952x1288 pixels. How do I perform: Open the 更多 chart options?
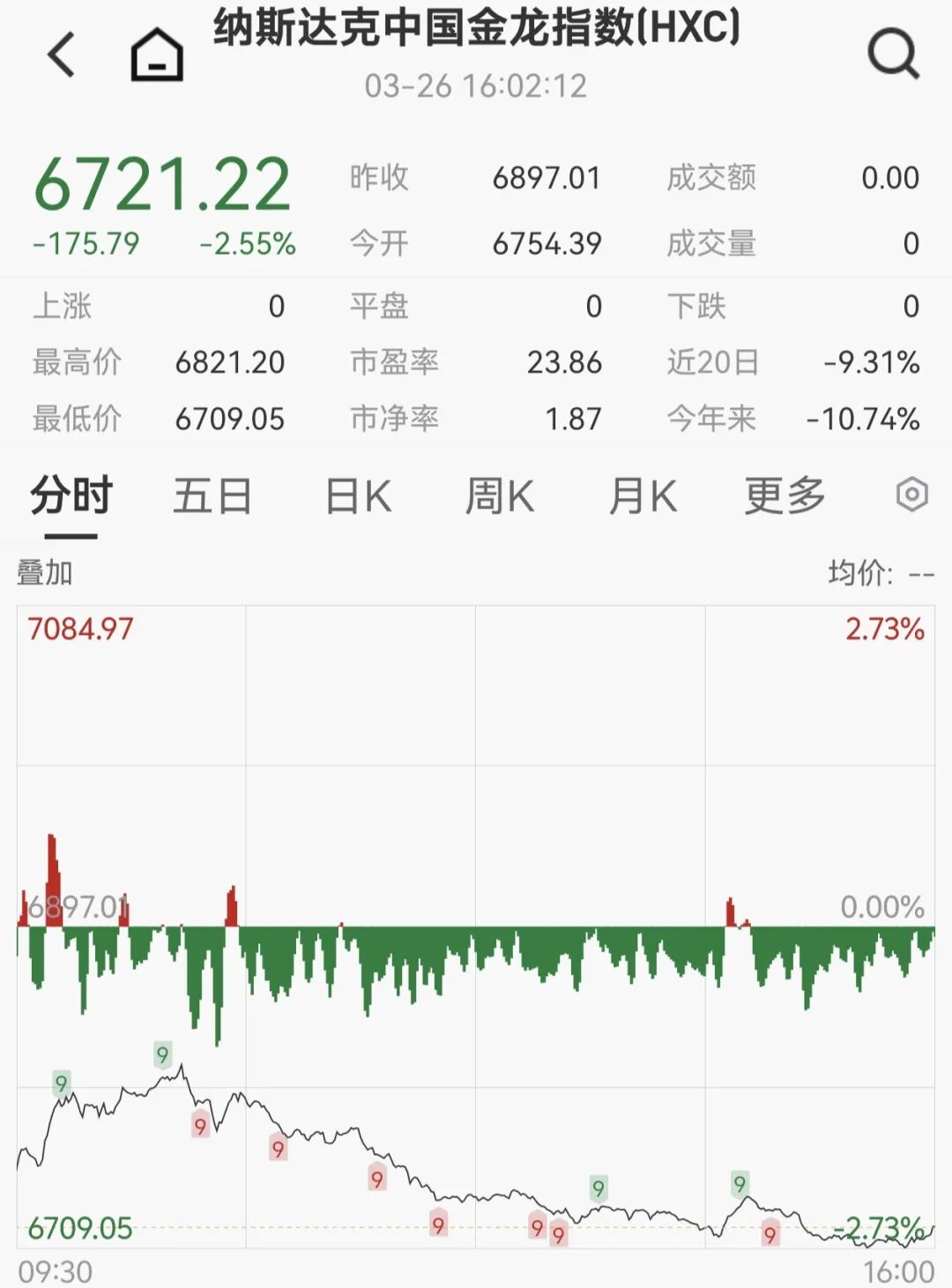coord(785,495)
